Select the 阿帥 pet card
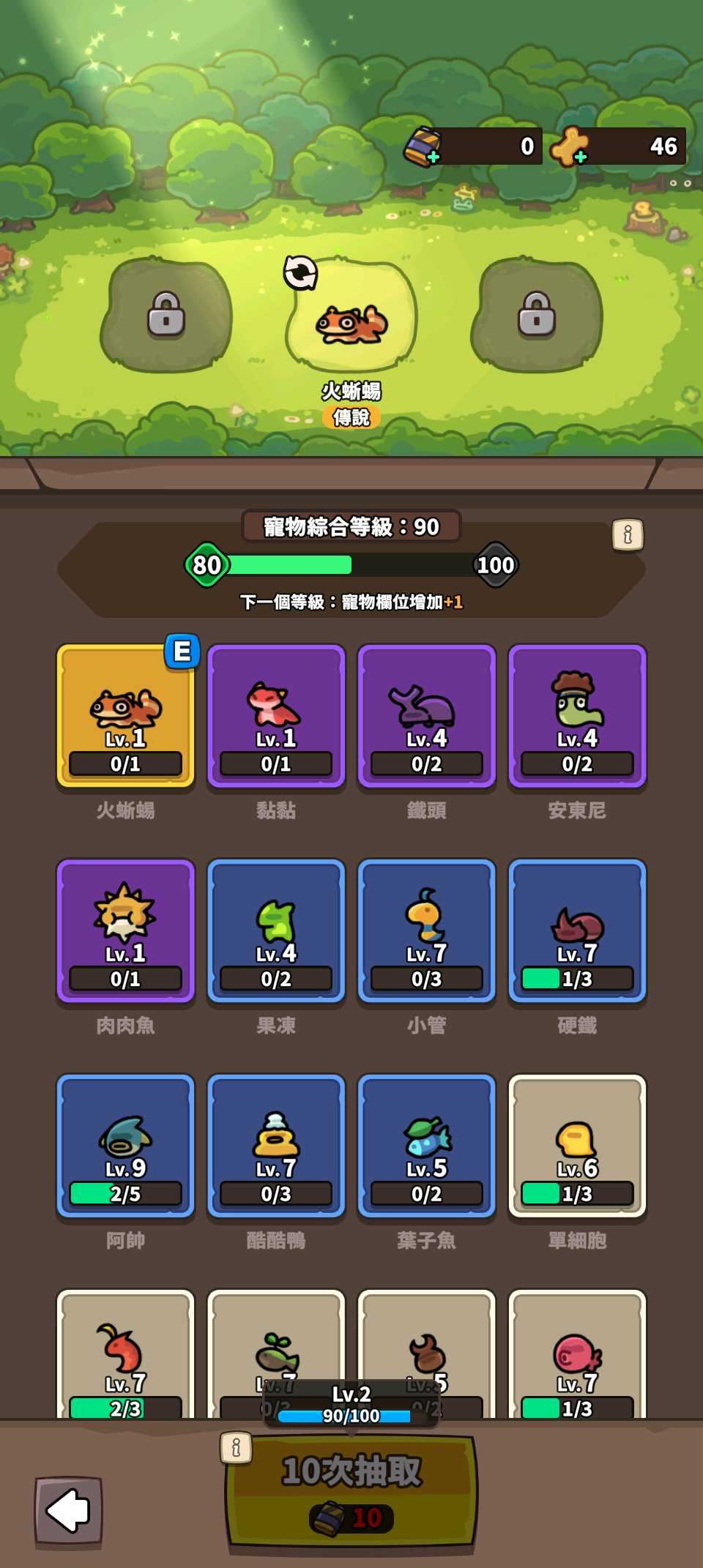This screenshot has width=703, height=1568. pos(126,1146)
